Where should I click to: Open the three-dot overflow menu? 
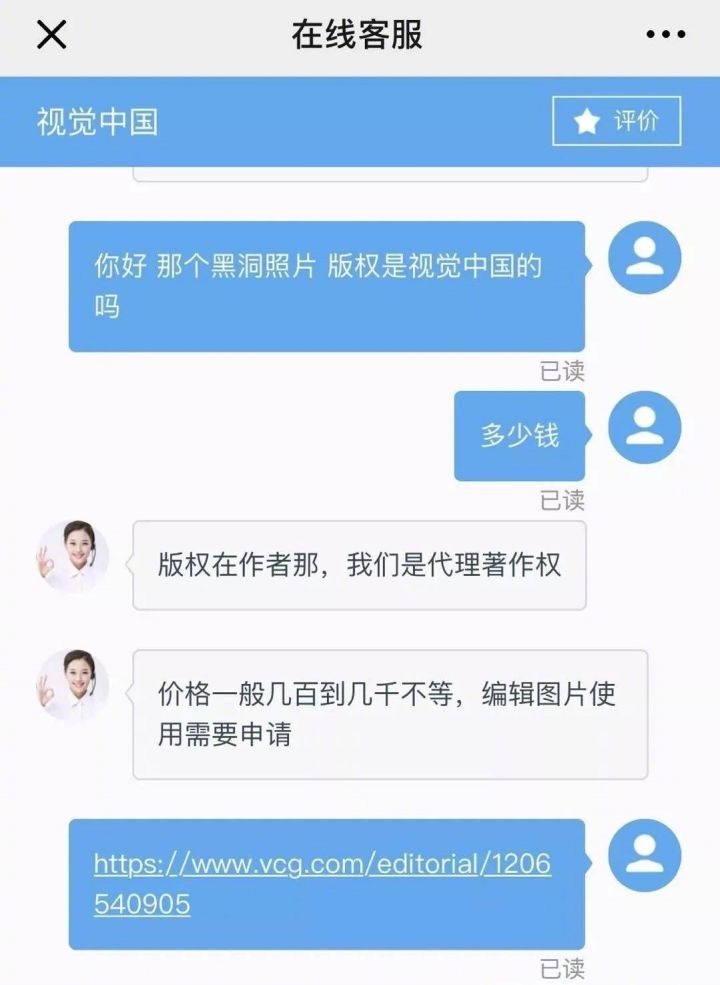[x=665, y=35]
